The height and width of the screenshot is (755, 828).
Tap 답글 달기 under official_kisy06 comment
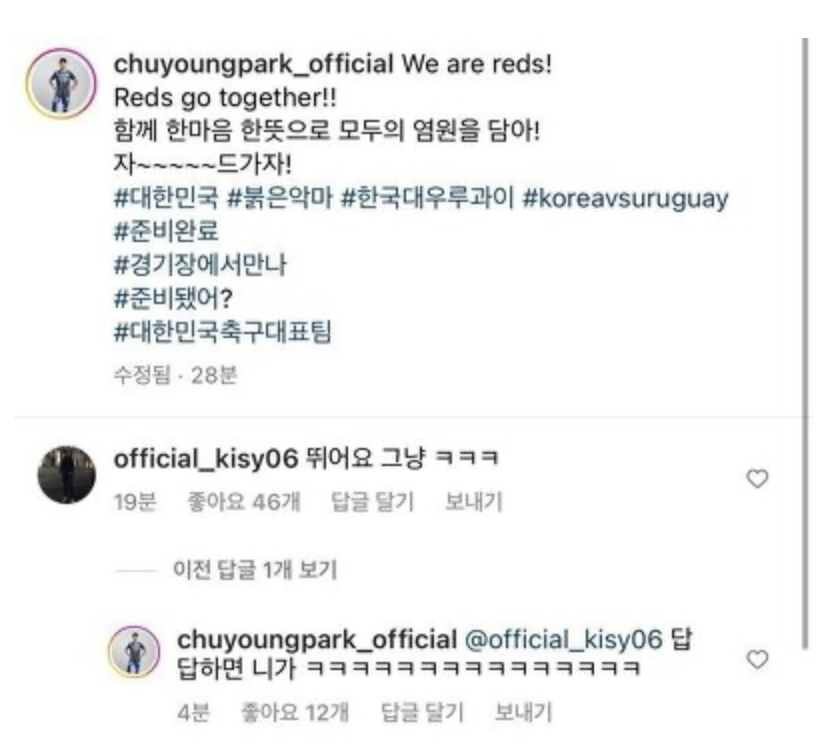[371, 502]
